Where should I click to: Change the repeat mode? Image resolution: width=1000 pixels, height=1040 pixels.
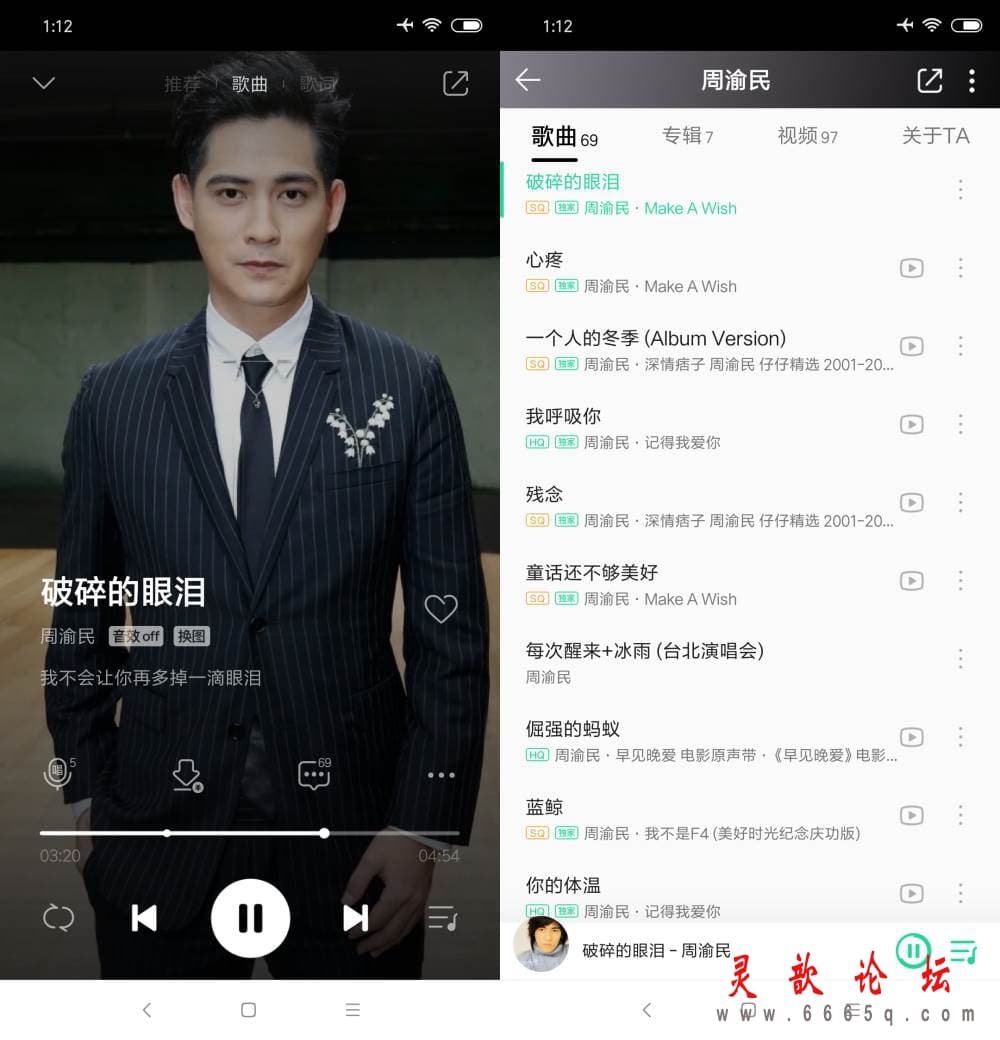[58, 917]
